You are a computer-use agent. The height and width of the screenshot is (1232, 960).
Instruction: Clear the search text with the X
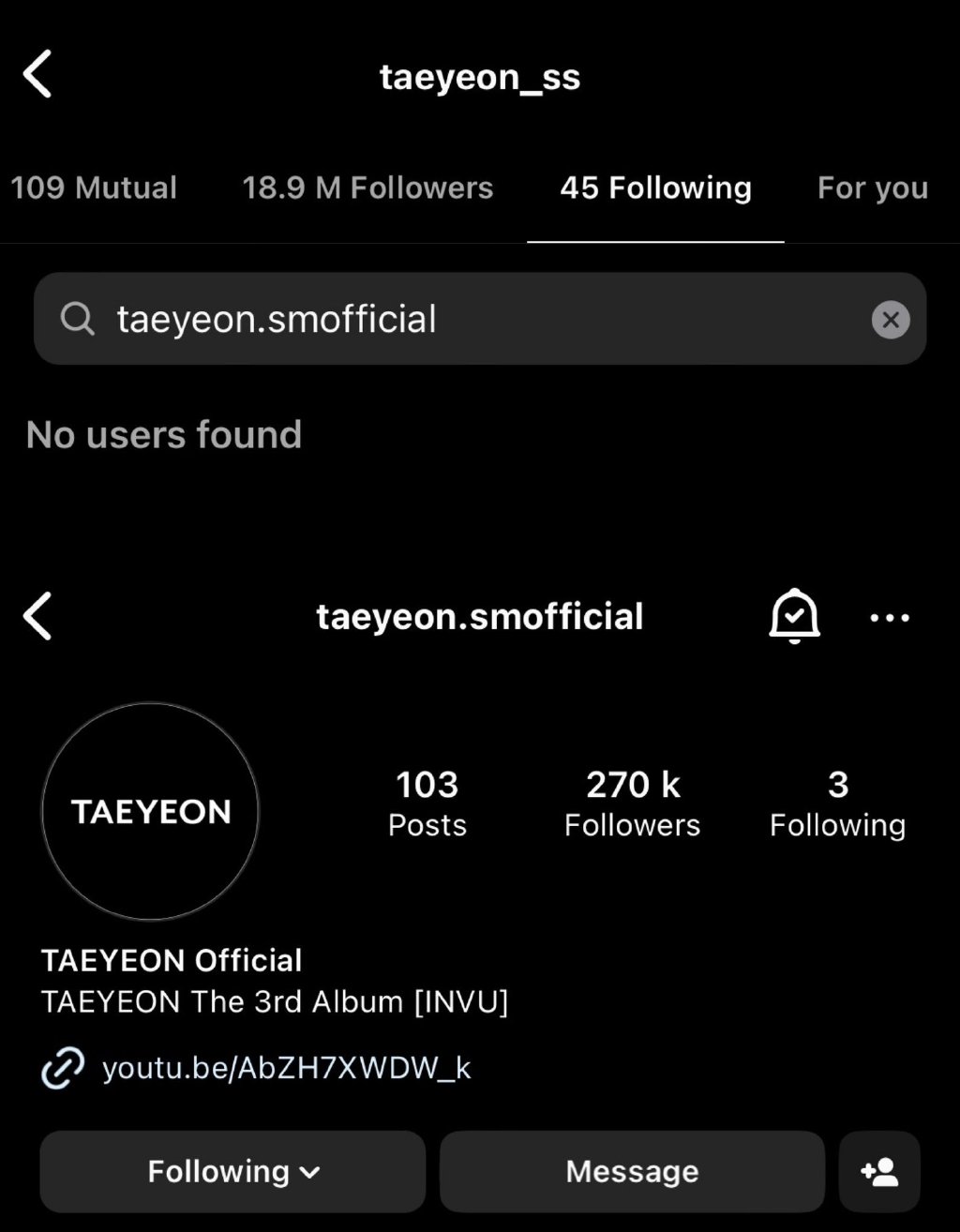(890, 320)
